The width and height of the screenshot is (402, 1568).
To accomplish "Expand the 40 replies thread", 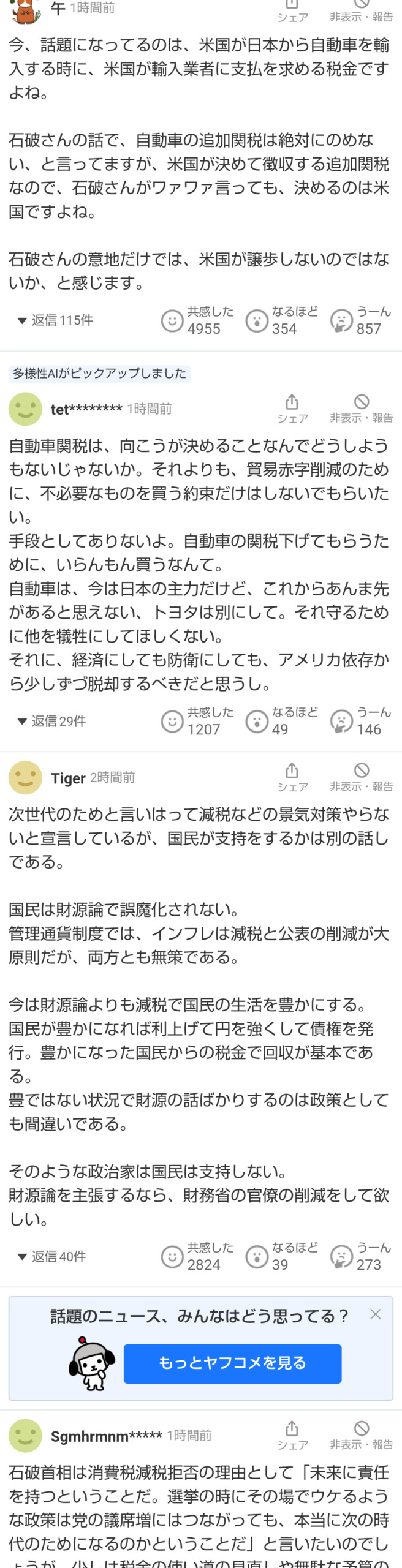I will (x=51, y=1256).
